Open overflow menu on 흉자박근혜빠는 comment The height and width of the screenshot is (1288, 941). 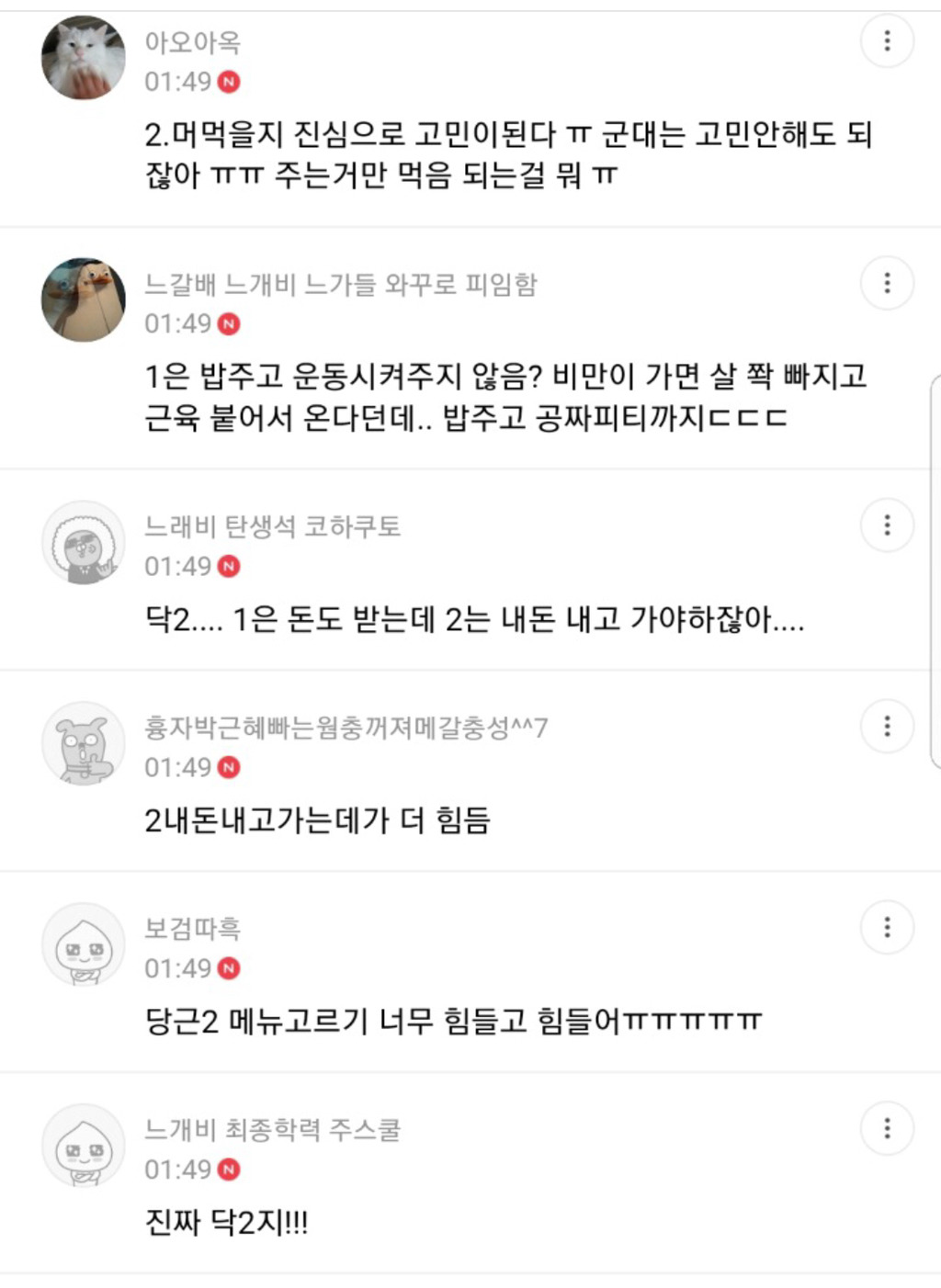point(887,727)
